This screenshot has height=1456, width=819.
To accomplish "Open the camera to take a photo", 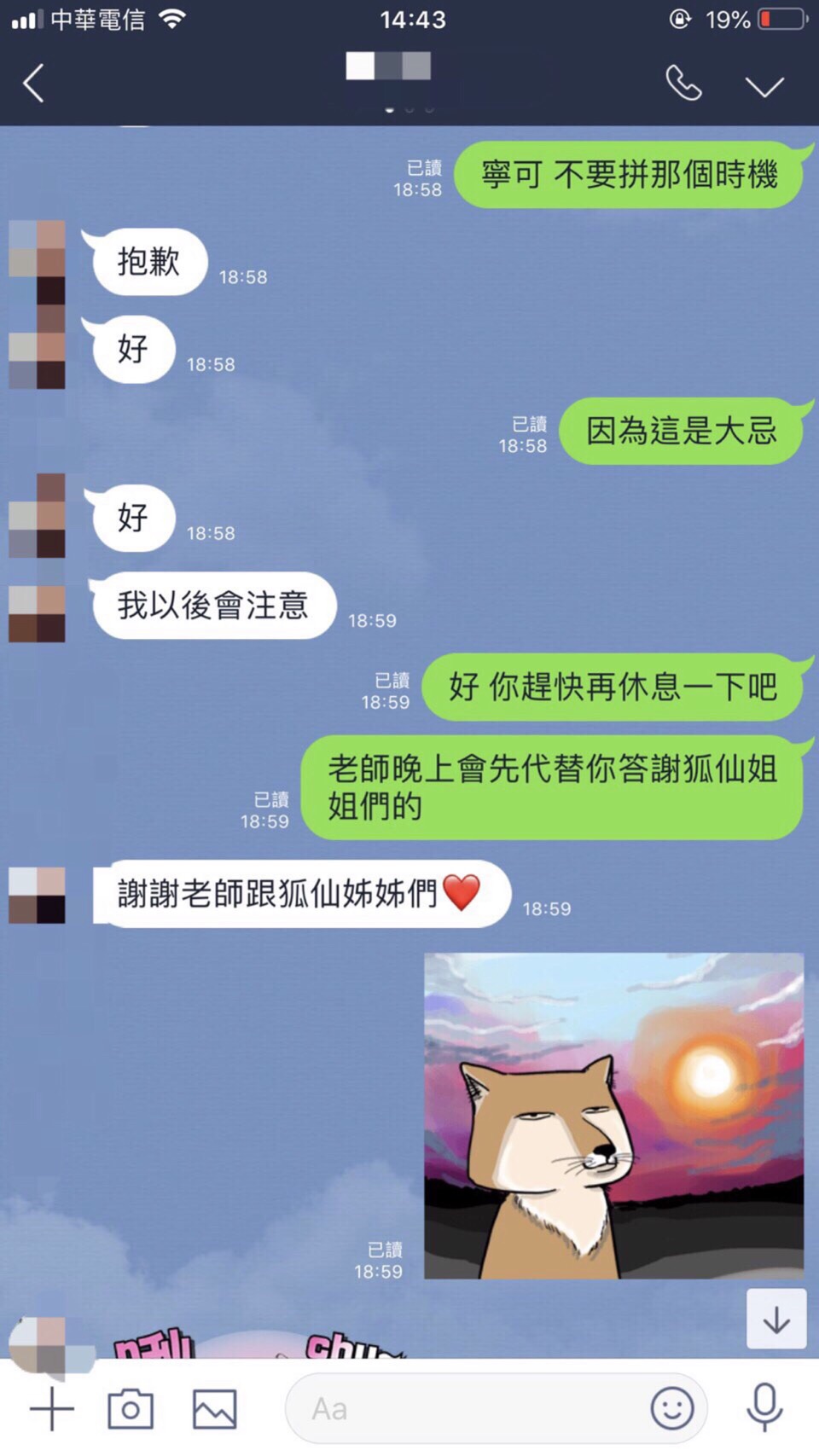I will tap(131, 1408).
